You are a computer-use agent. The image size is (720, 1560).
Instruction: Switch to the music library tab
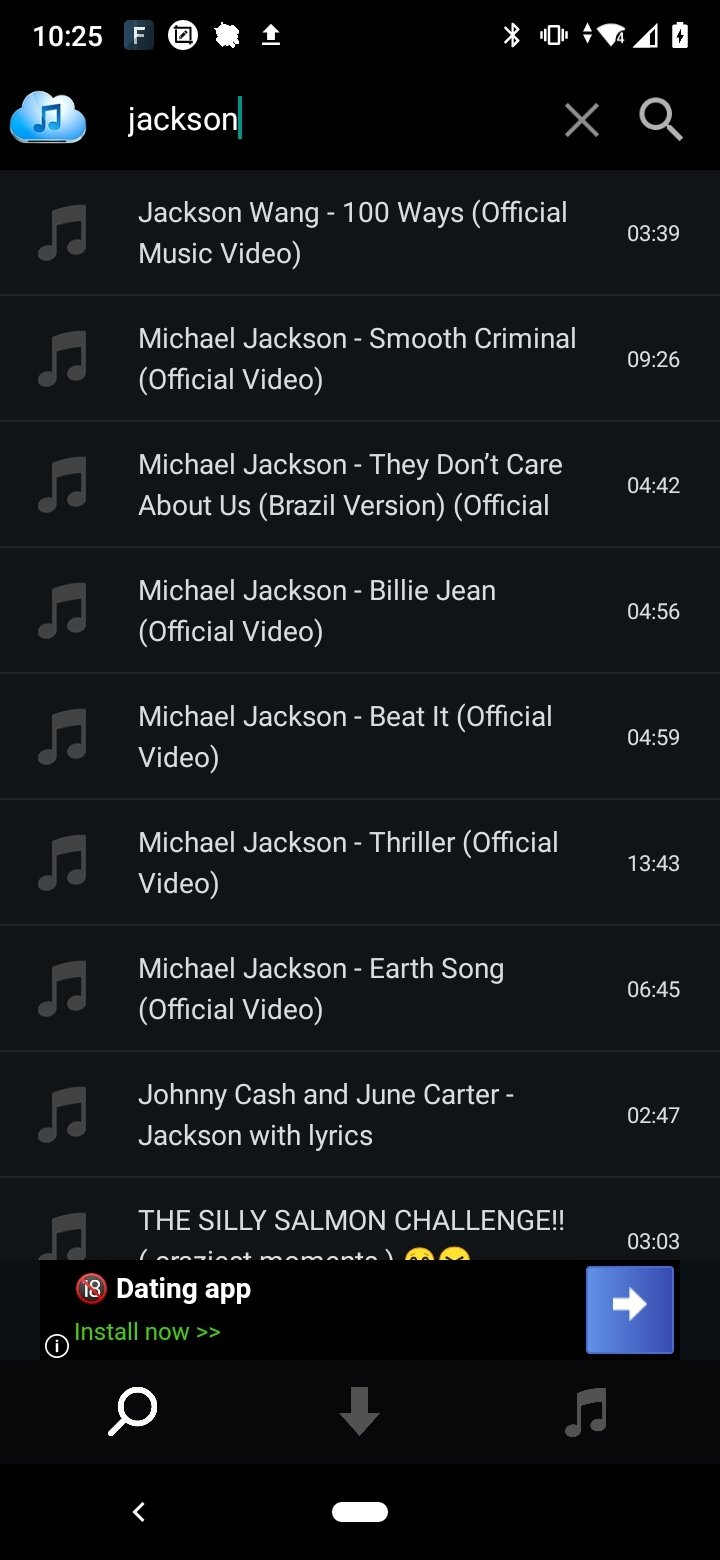pos(586,1412)
